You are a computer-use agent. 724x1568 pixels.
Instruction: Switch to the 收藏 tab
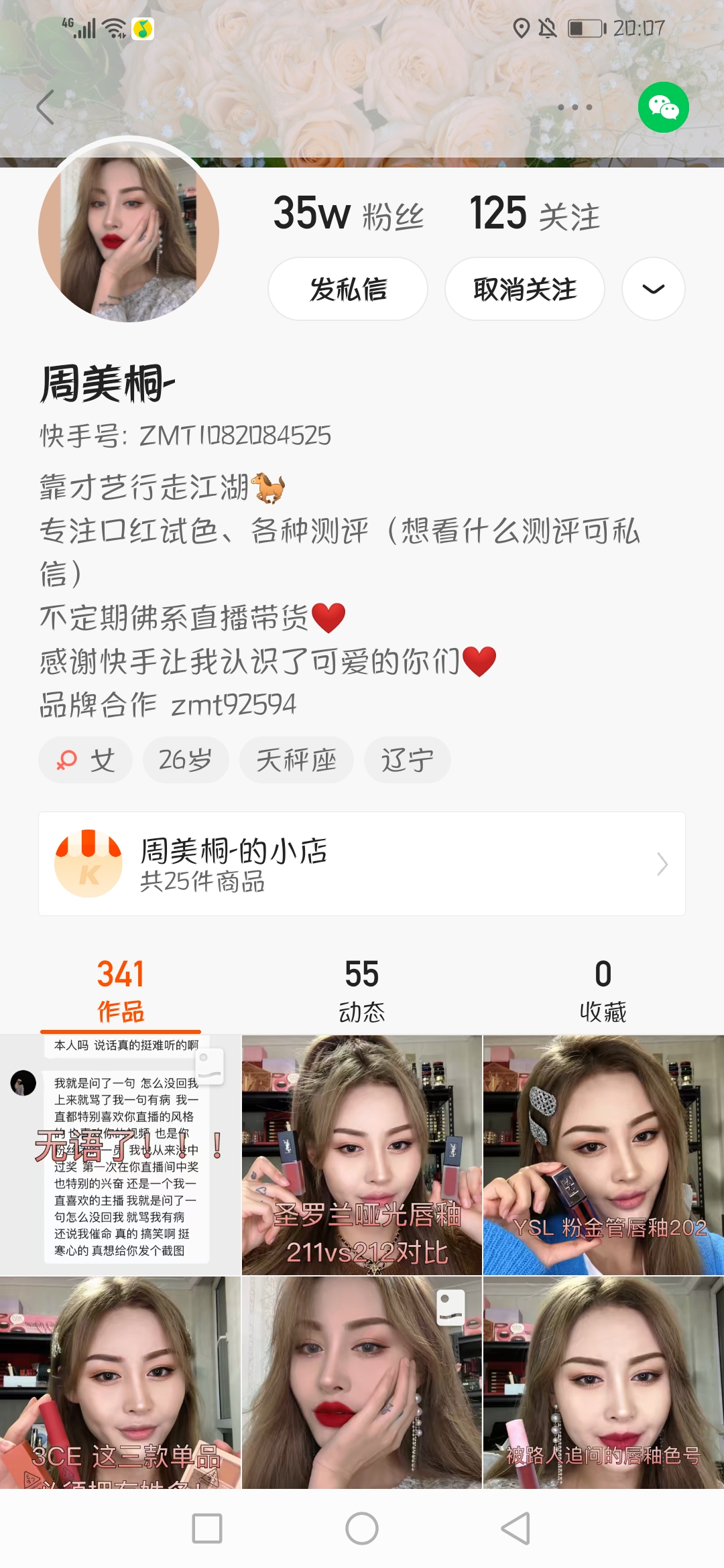click(603, 990)
